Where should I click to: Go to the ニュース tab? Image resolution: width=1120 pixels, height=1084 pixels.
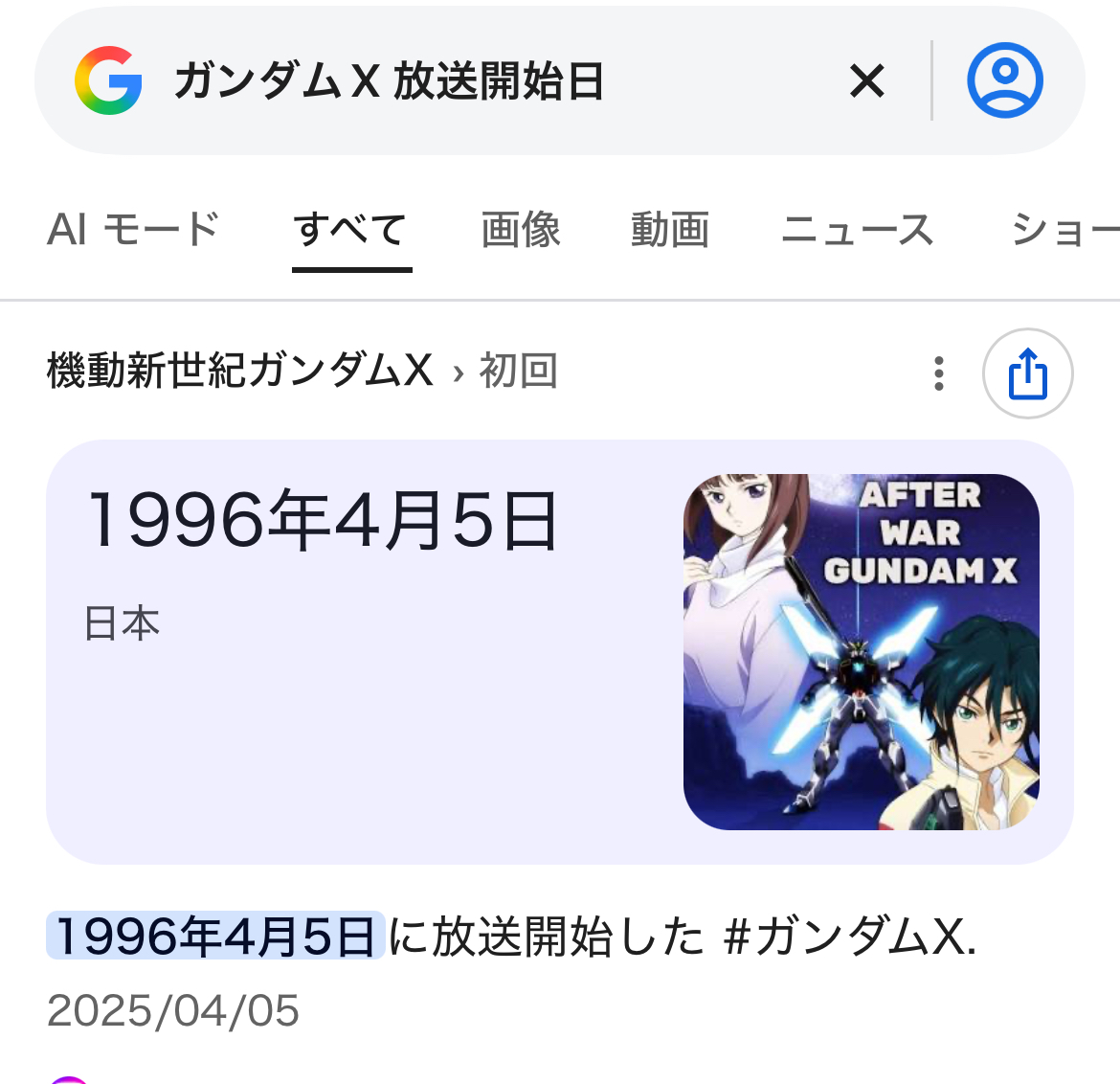857,230
